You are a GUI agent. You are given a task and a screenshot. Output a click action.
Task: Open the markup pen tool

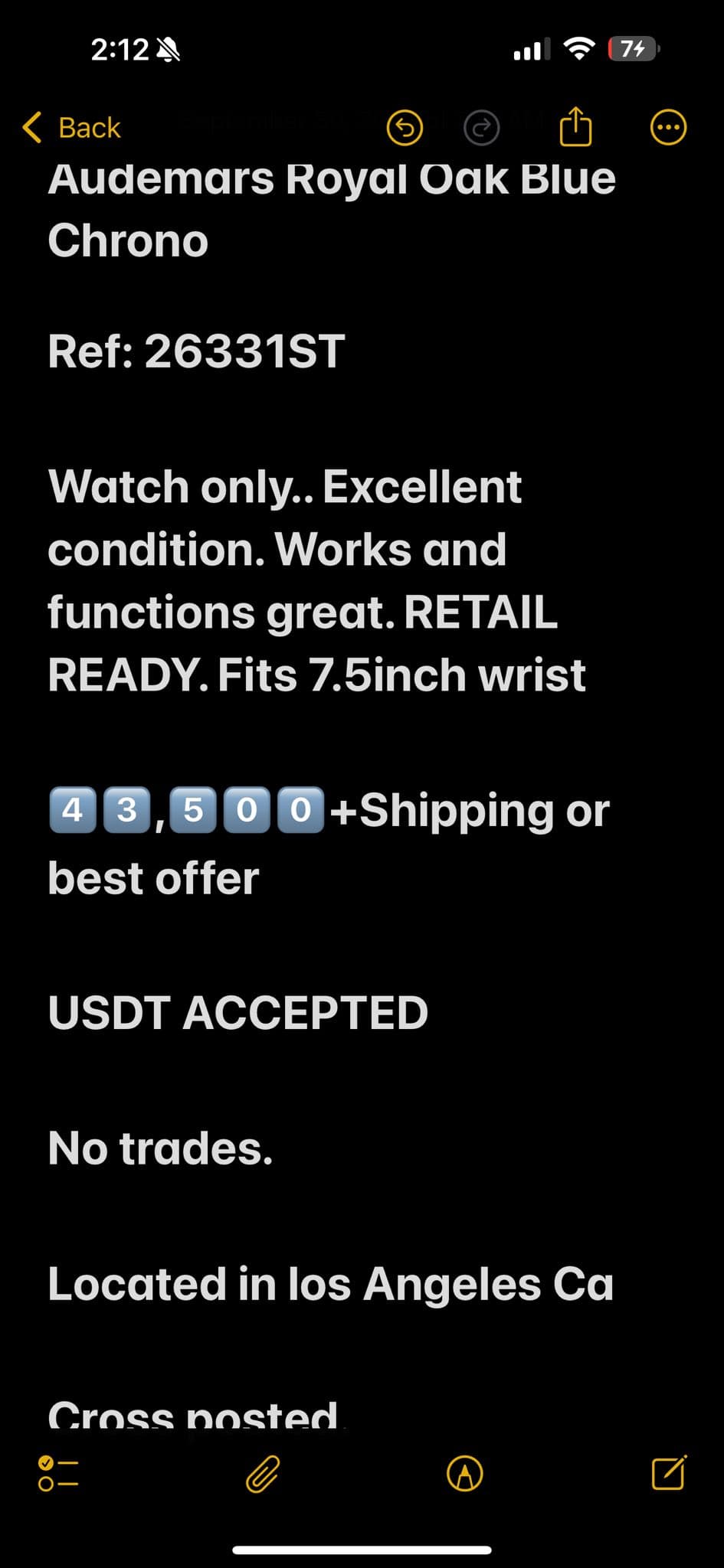465,1473
